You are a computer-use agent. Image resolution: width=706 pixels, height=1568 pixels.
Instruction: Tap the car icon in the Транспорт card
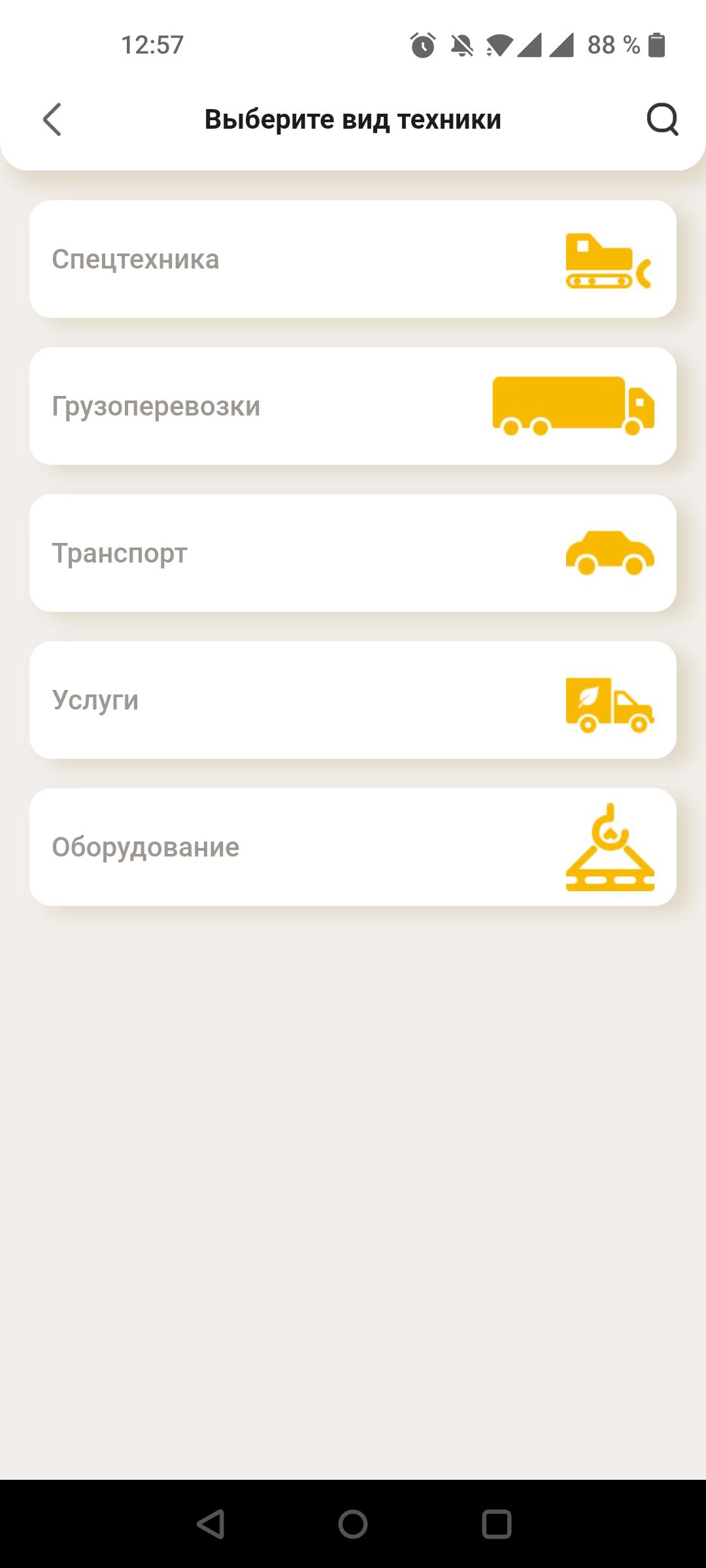pyautogui.click(x=610, y=553)
